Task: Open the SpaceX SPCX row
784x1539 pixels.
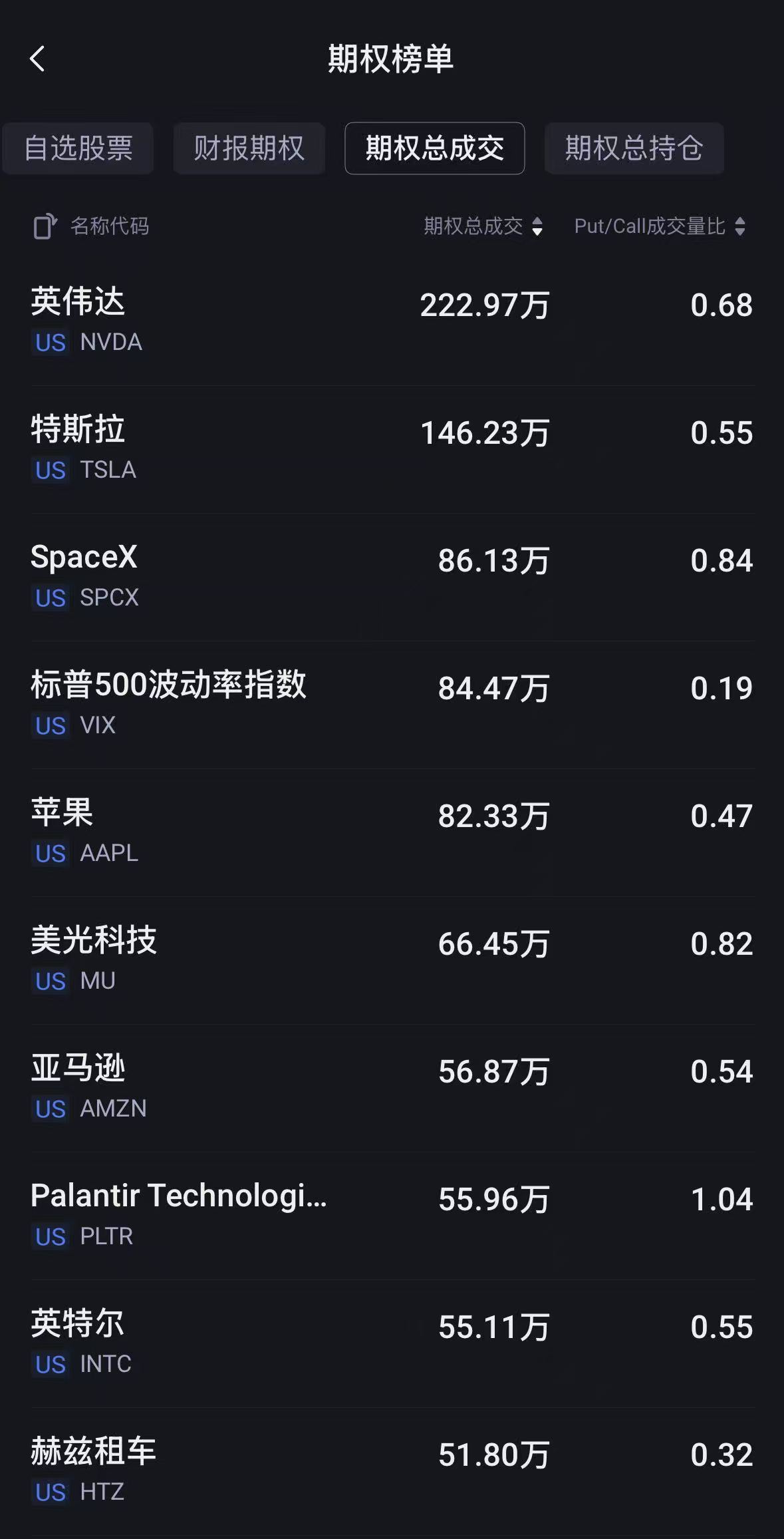Action: pyautogui.click(x=392, y=578)
